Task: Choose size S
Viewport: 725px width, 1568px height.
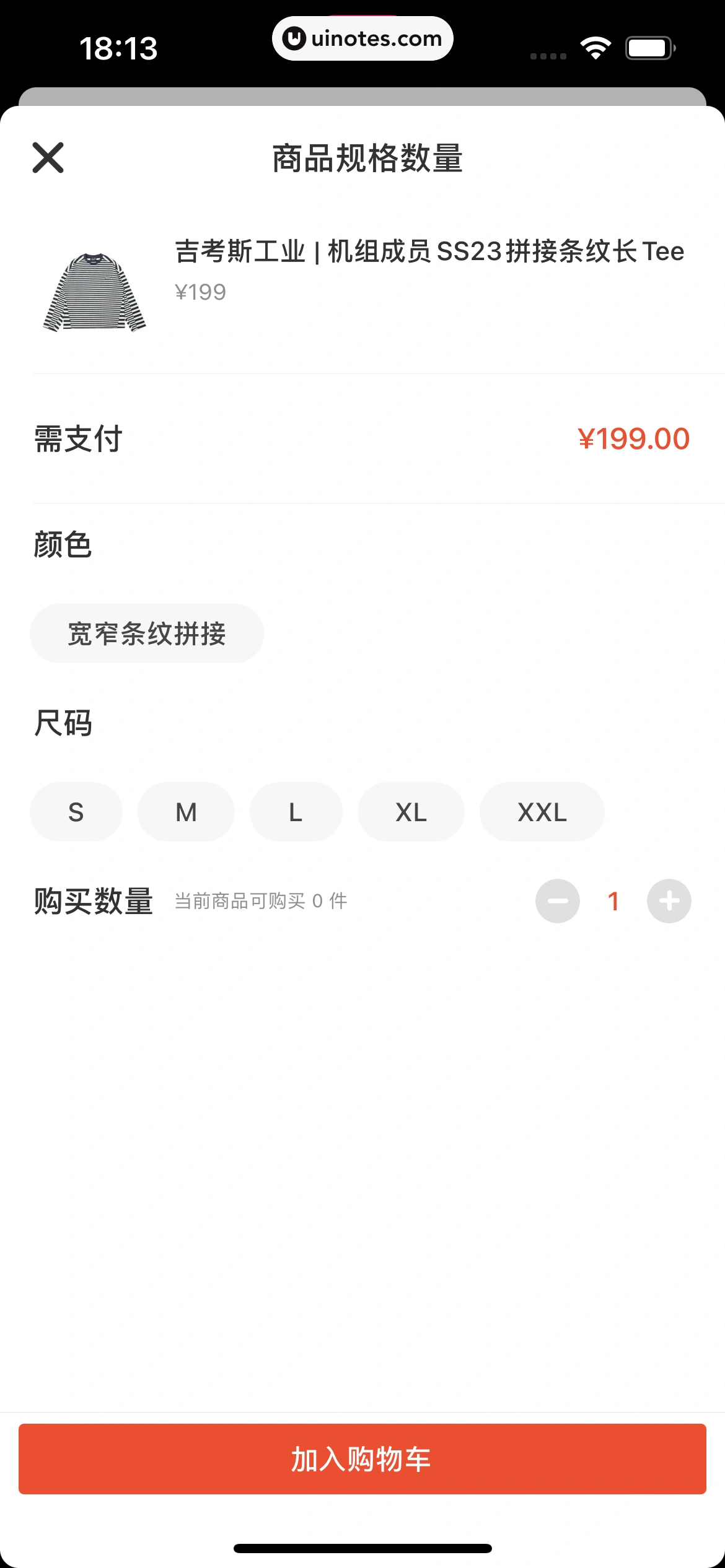Action: tap(76, 812)
